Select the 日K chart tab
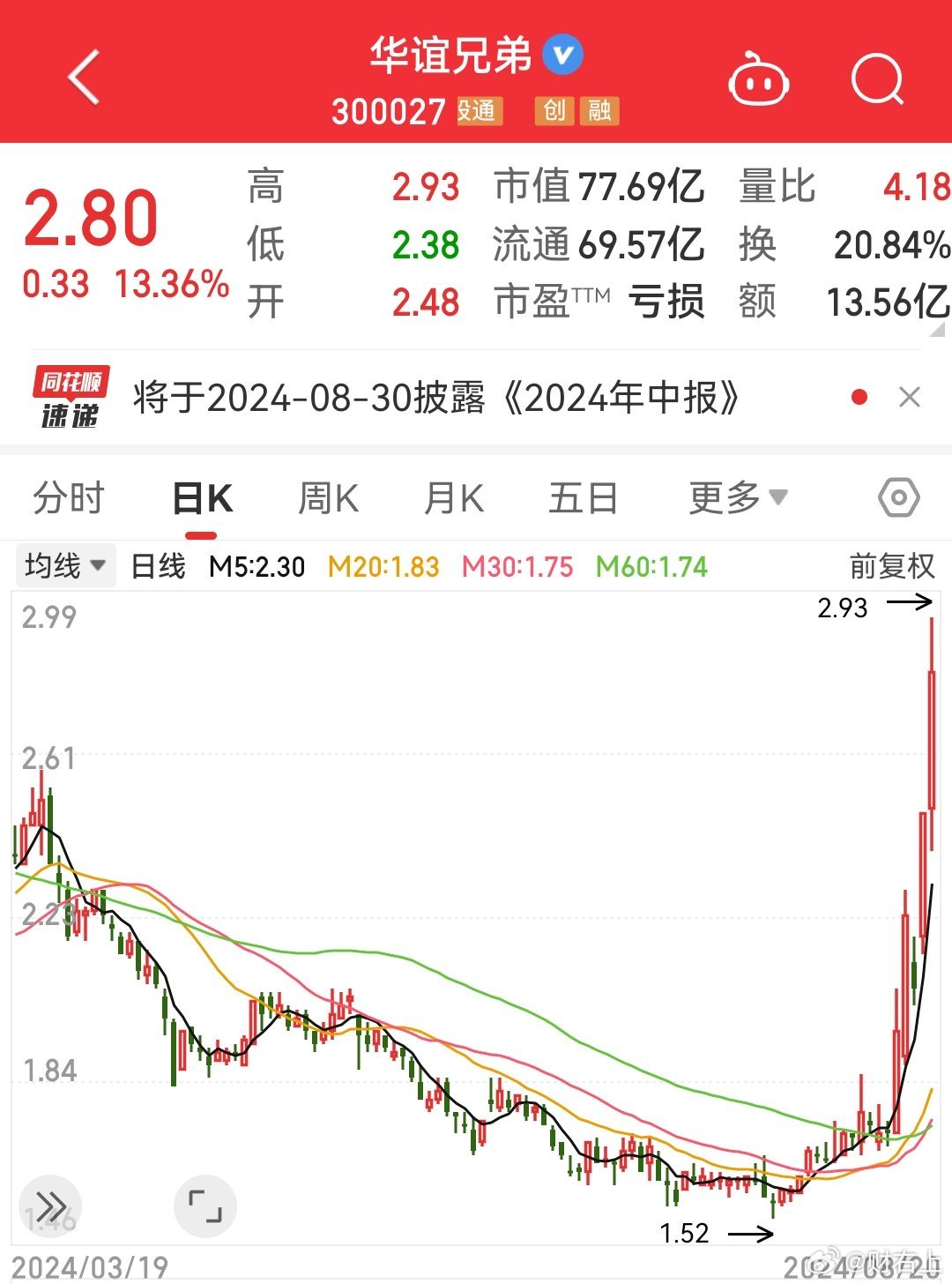Screen dimensions: 952x1284 202,499
